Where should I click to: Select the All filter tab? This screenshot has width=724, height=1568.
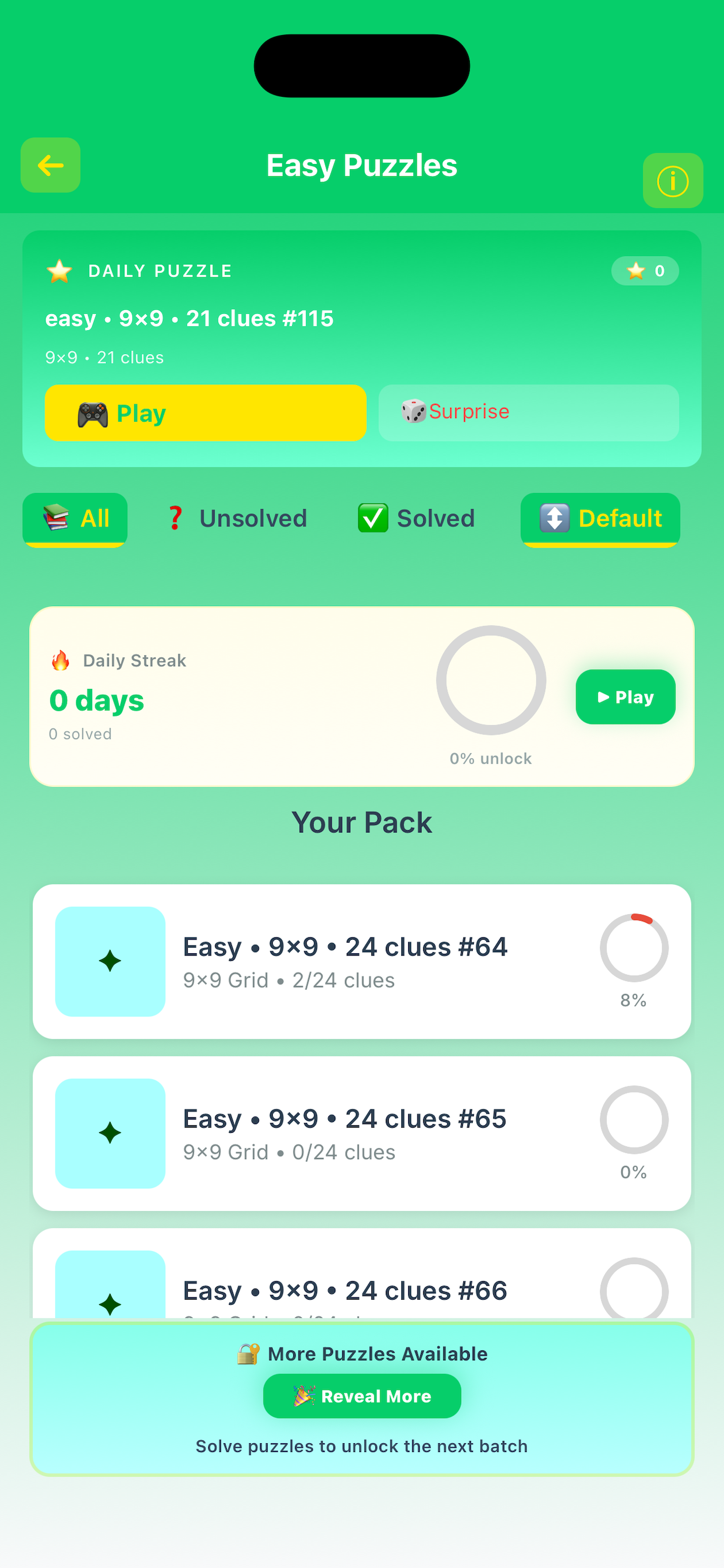[75, 519]
